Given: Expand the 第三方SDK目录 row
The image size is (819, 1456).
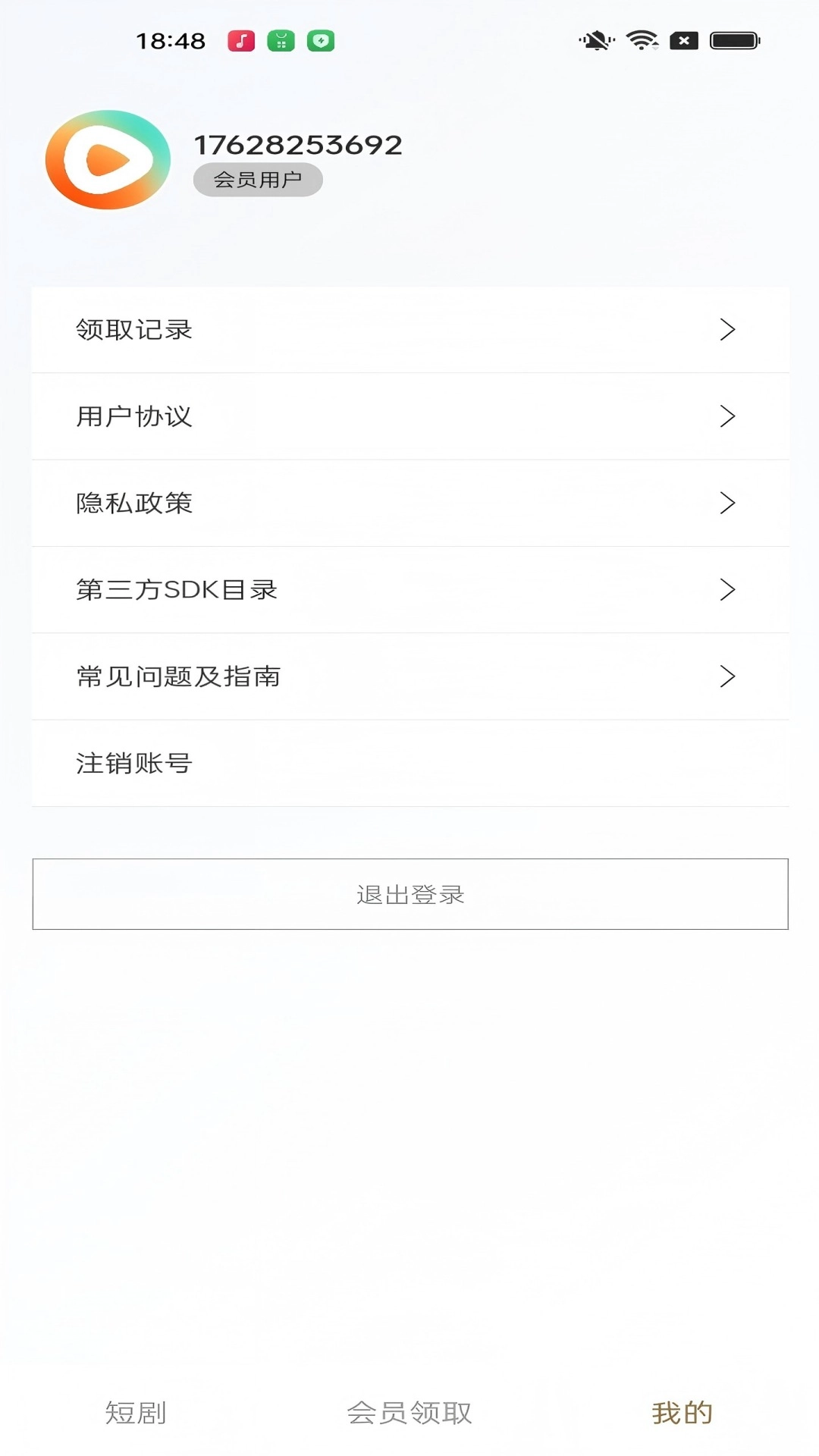Looking at the screenshot, I should [409, 589].
